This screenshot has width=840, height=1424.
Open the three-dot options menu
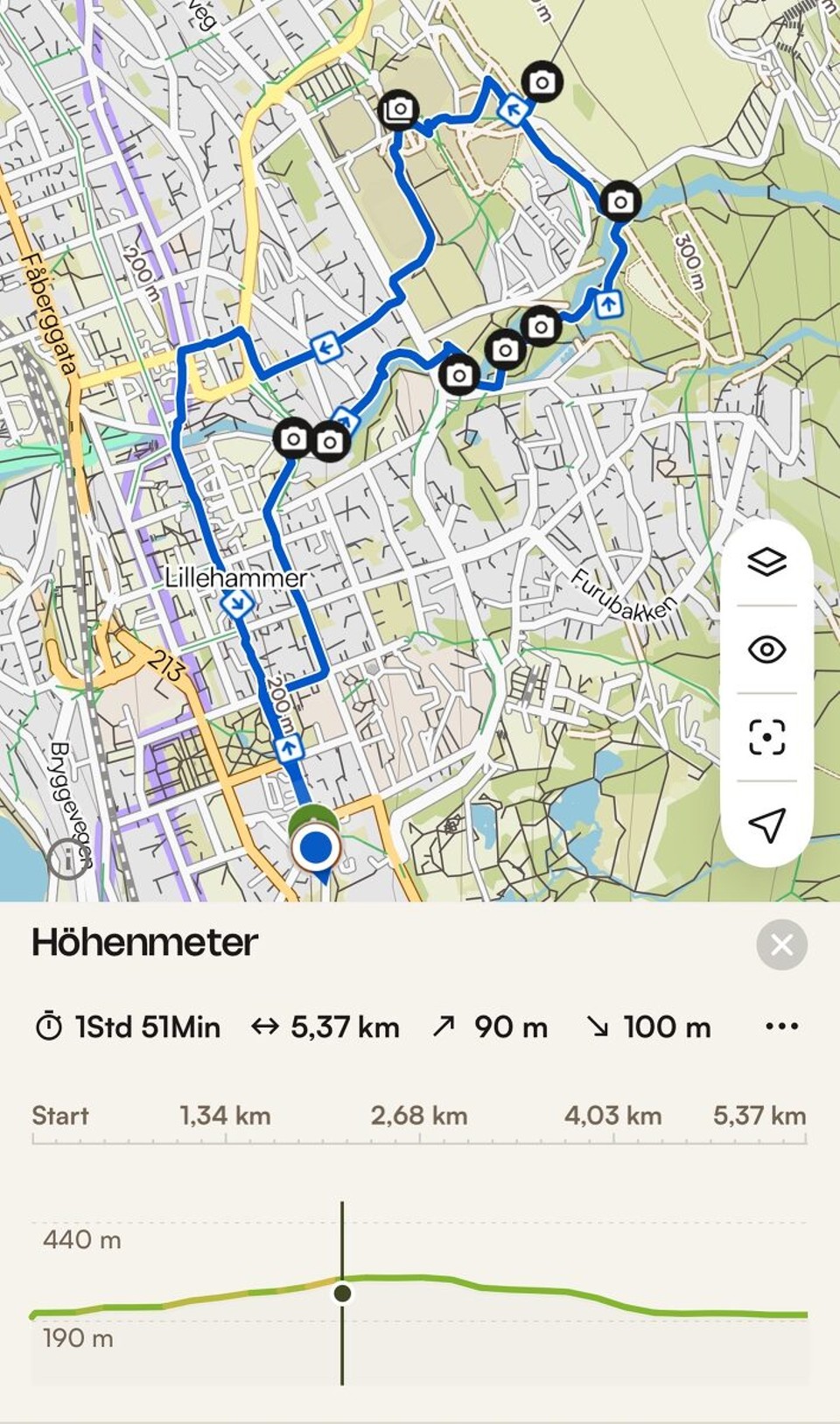pyautogui.click(x=781, y=1026)
